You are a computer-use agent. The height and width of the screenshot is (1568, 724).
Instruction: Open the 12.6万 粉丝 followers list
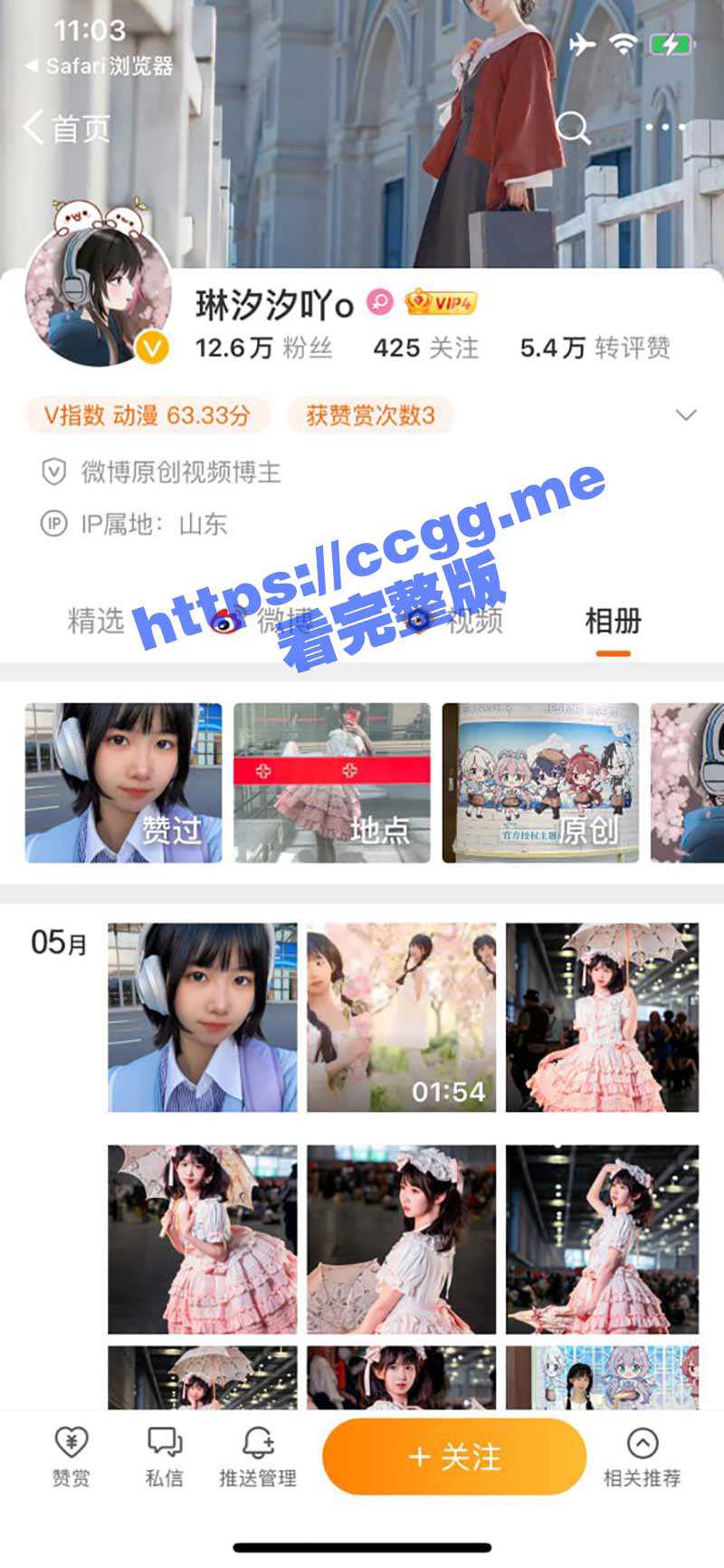263,348
